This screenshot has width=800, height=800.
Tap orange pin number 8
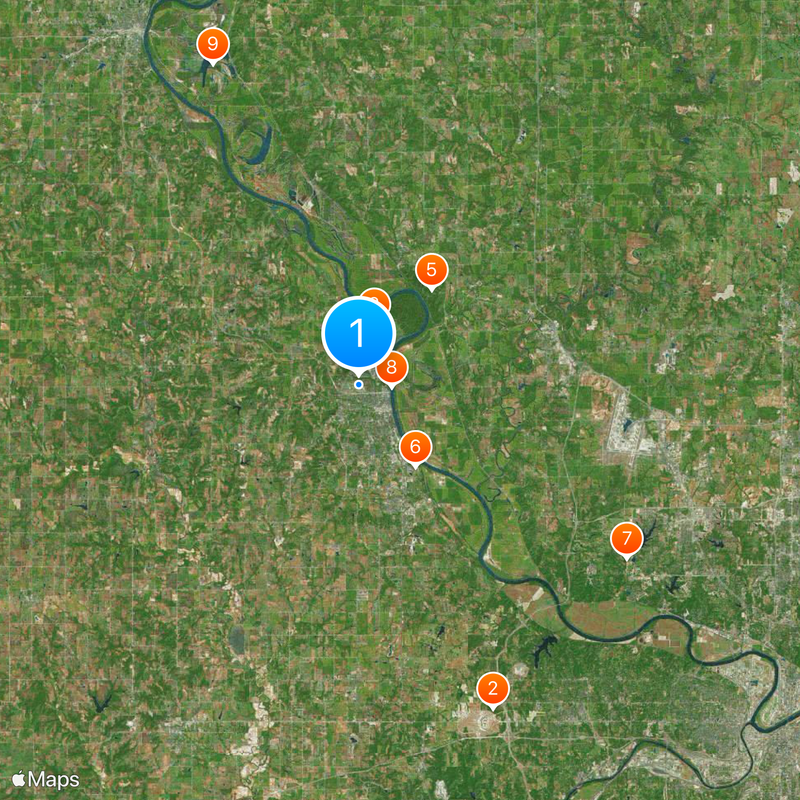pos(392,367)
